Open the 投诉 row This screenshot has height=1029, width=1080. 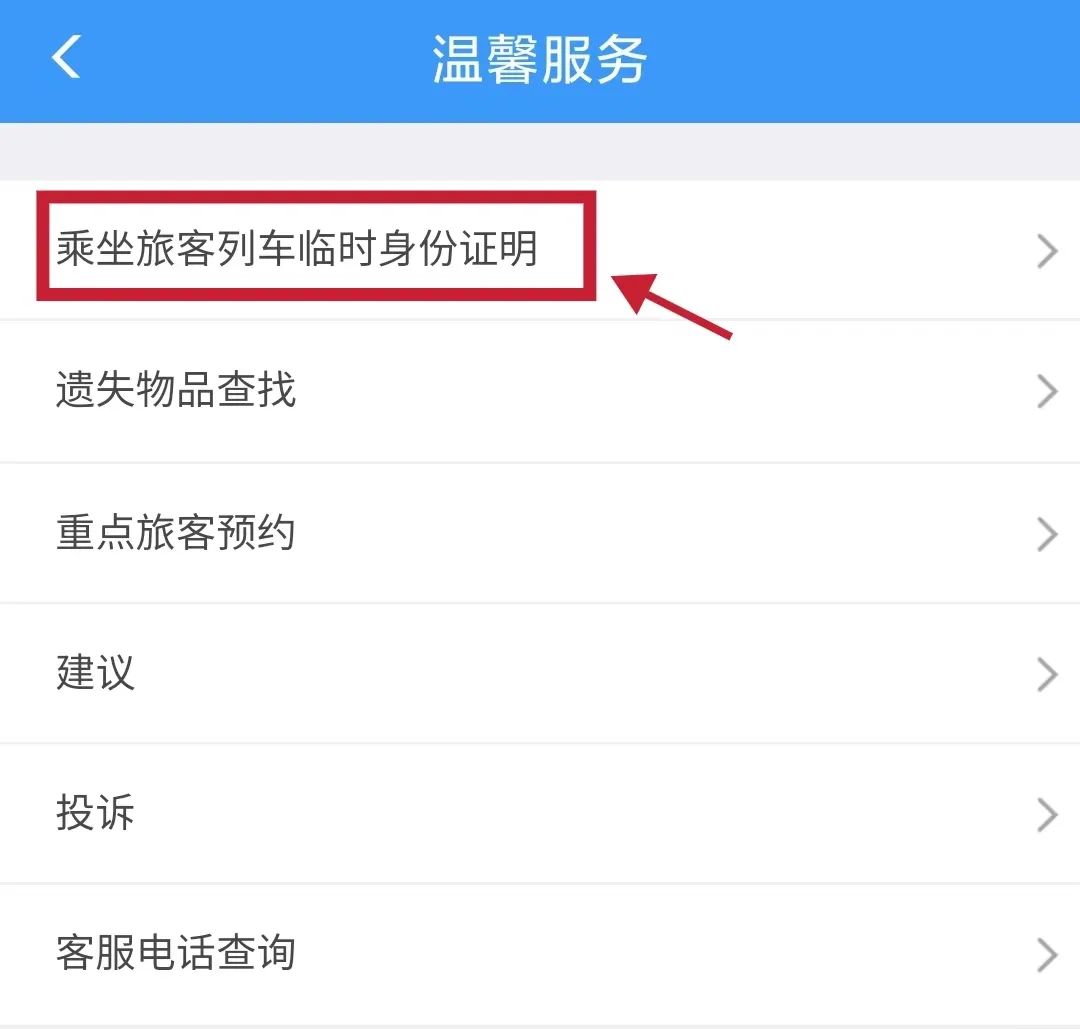[x=96, y=813]
